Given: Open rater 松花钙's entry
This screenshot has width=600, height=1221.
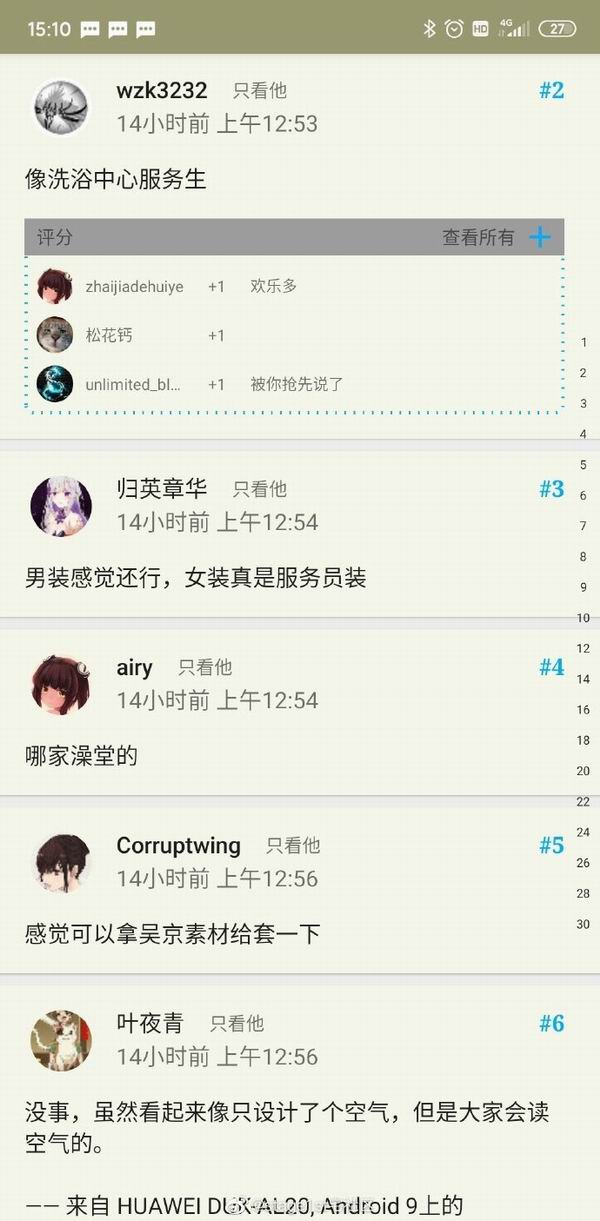Looking at the screenshot, I should [x=108, y=335].
